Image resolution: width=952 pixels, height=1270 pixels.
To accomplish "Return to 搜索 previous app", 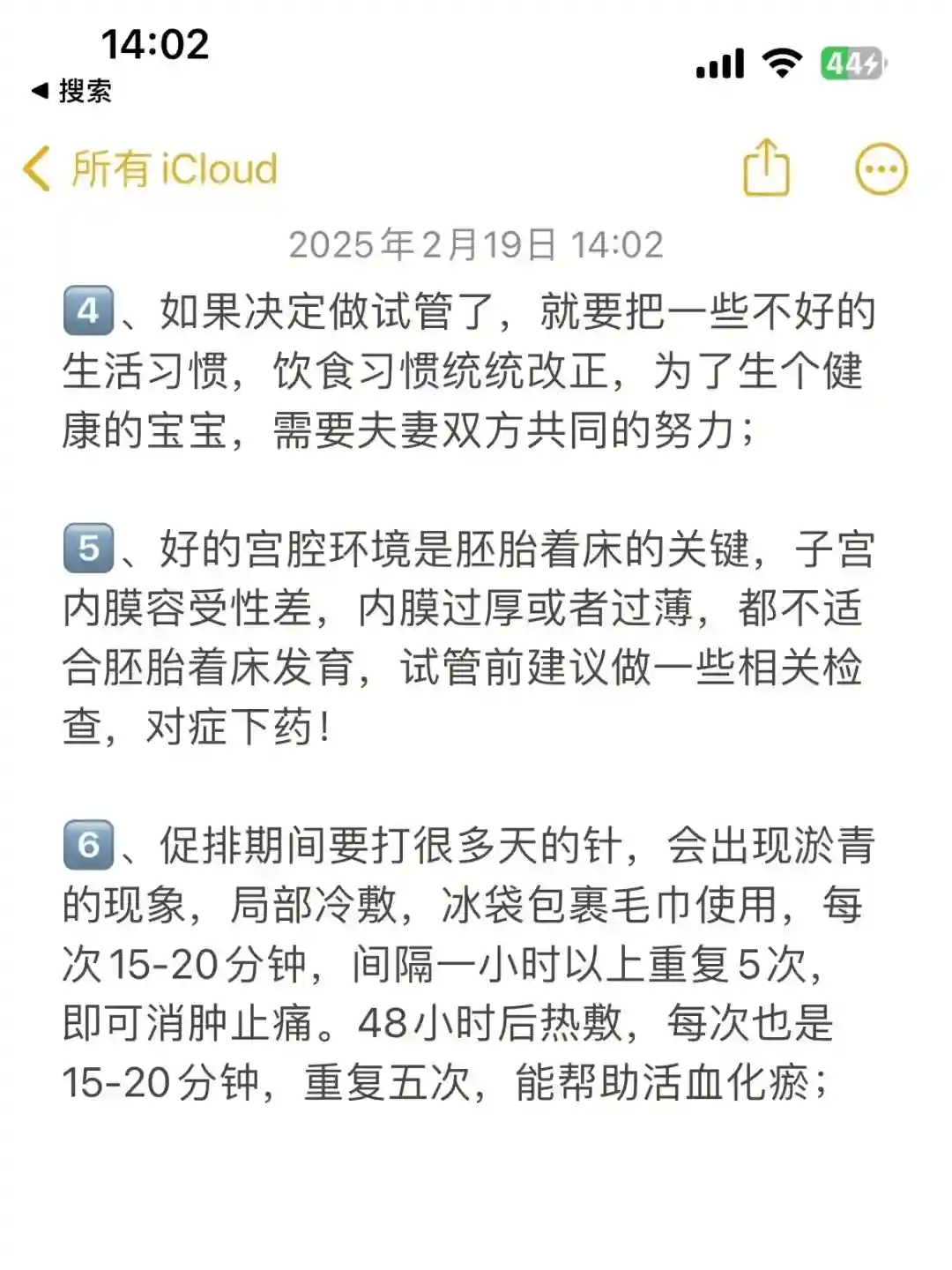I will click(x=72, y=91).
